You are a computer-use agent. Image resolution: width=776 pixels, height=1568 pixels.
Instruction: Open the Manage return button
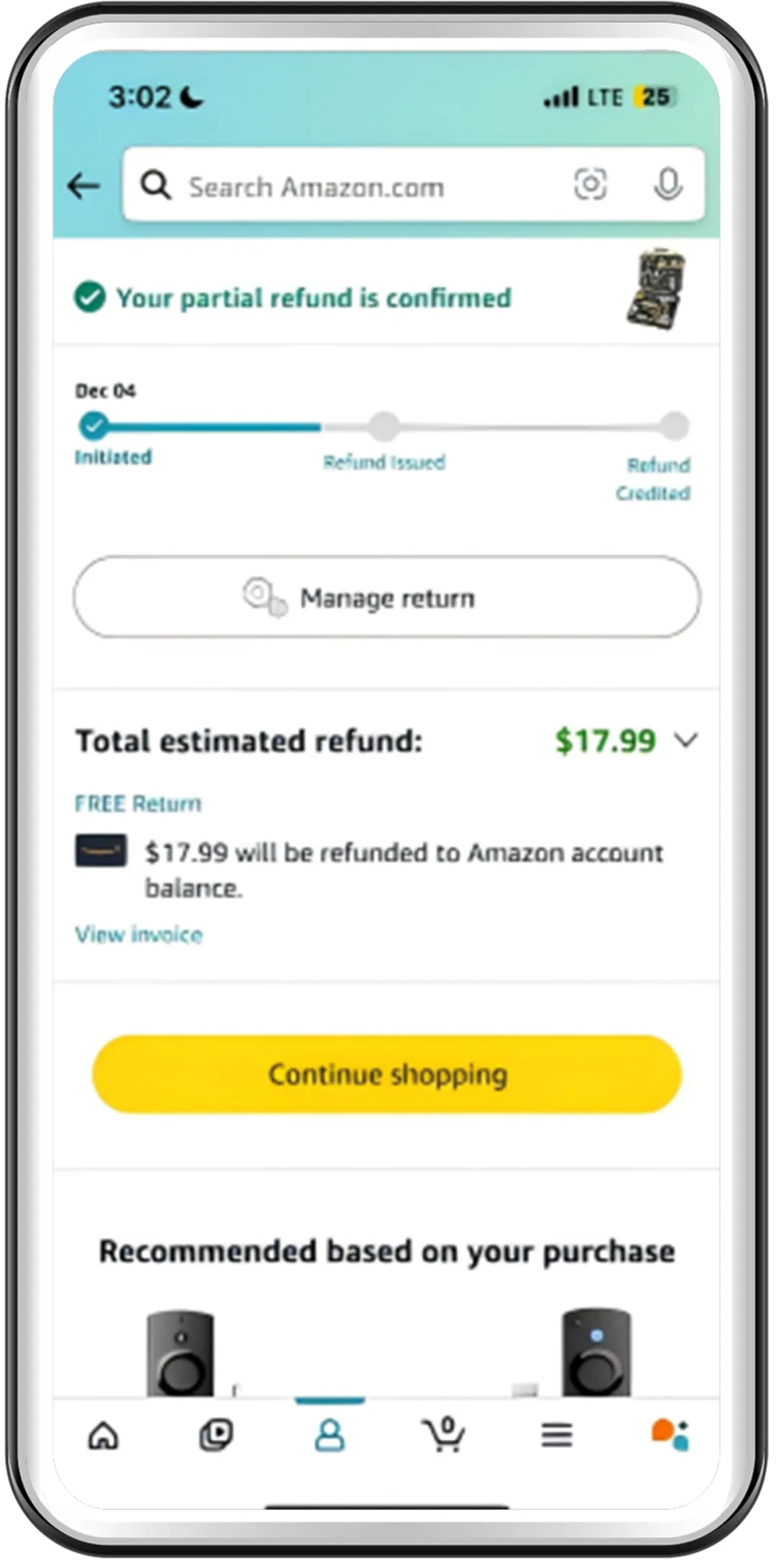(x=387, y=597)
